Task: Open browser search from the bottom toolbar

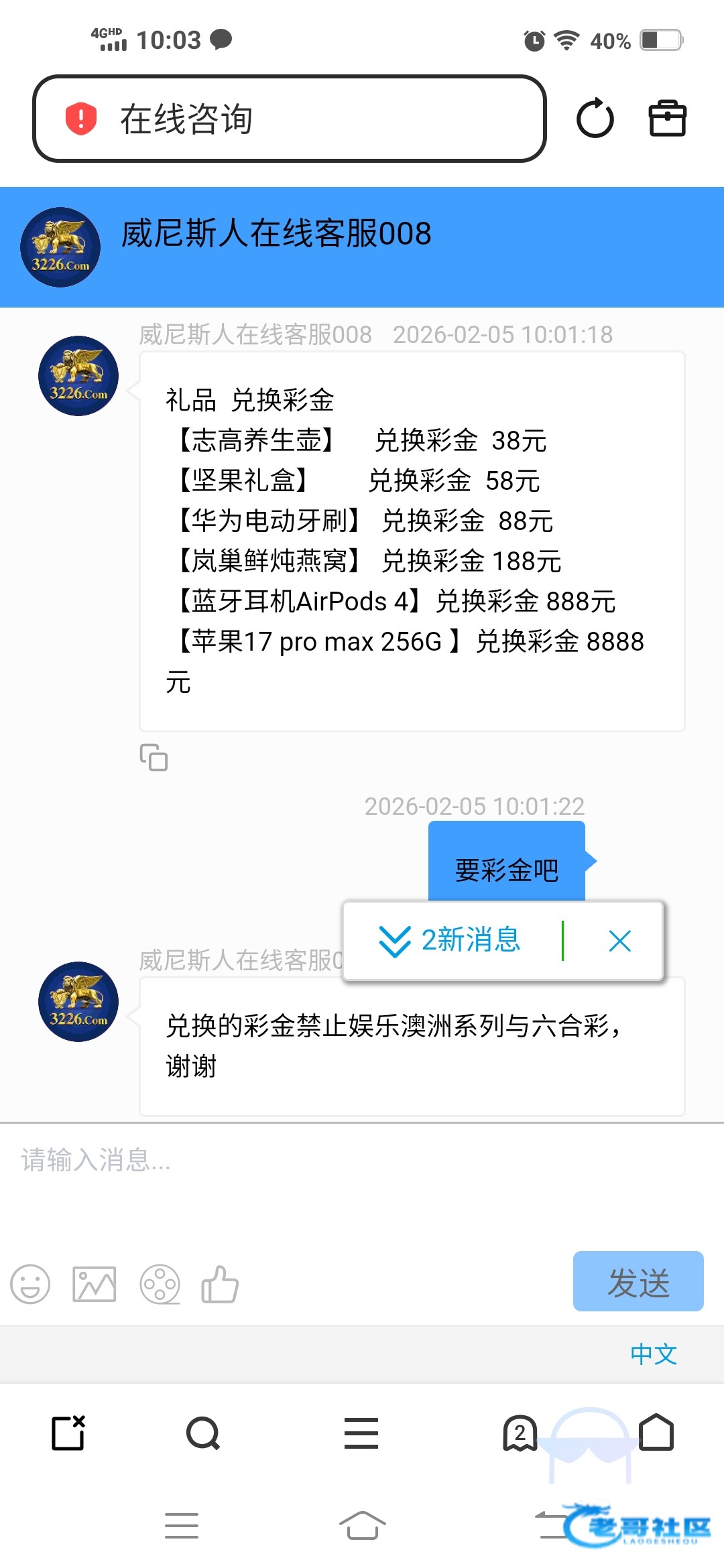Action: [x=203, y=1433]
